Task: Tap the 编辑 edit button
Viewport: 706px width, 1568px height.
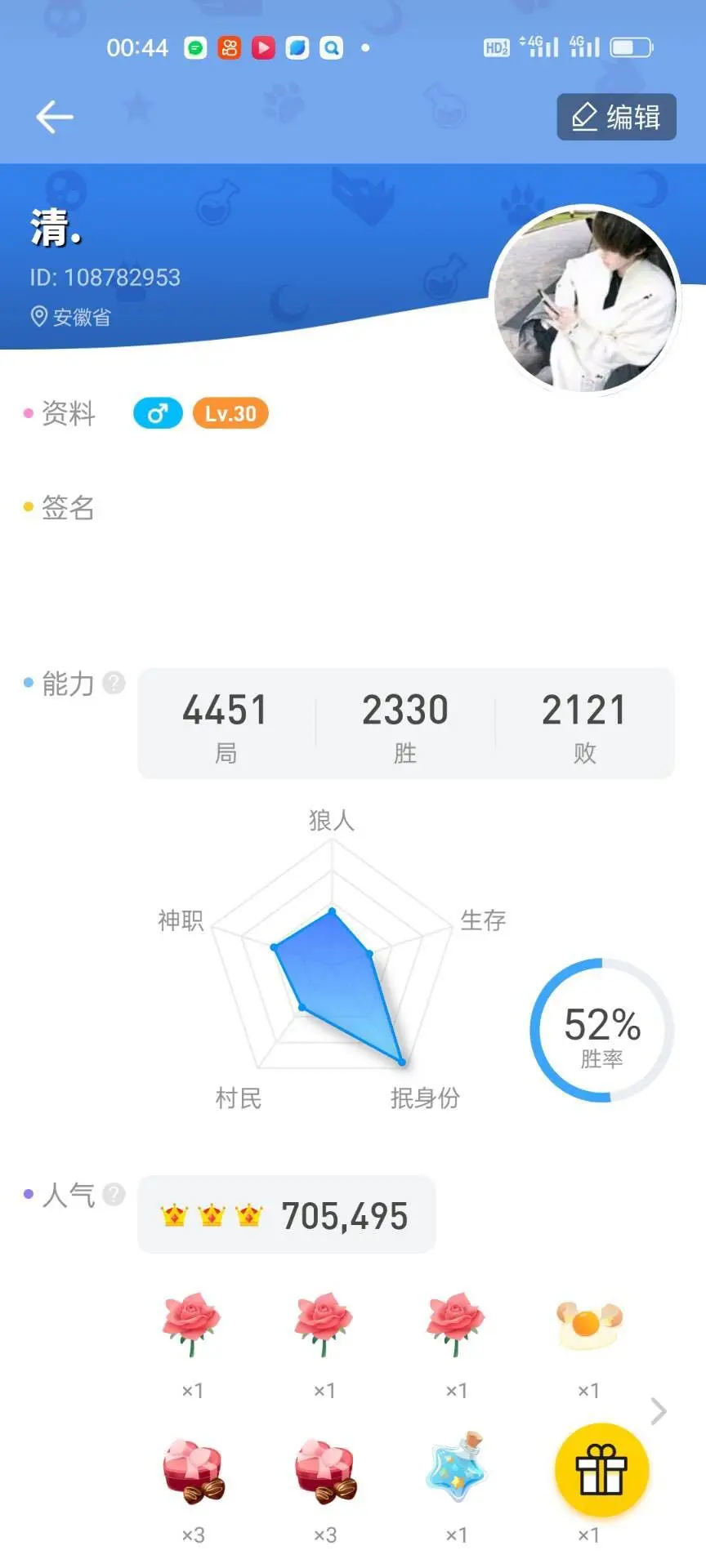Action: (616, 117)
